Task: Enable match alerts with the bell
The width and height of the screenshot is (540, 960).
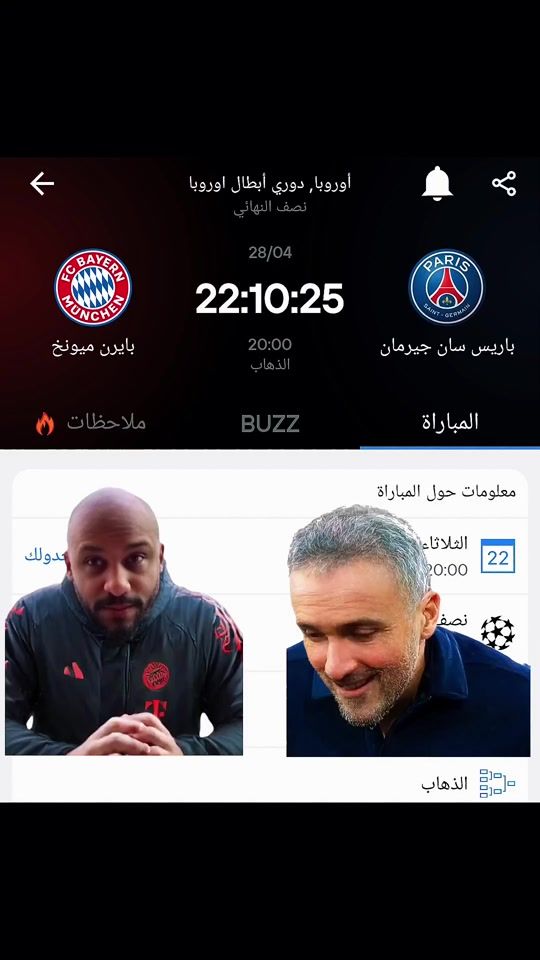Action: (x=437, y=184)
